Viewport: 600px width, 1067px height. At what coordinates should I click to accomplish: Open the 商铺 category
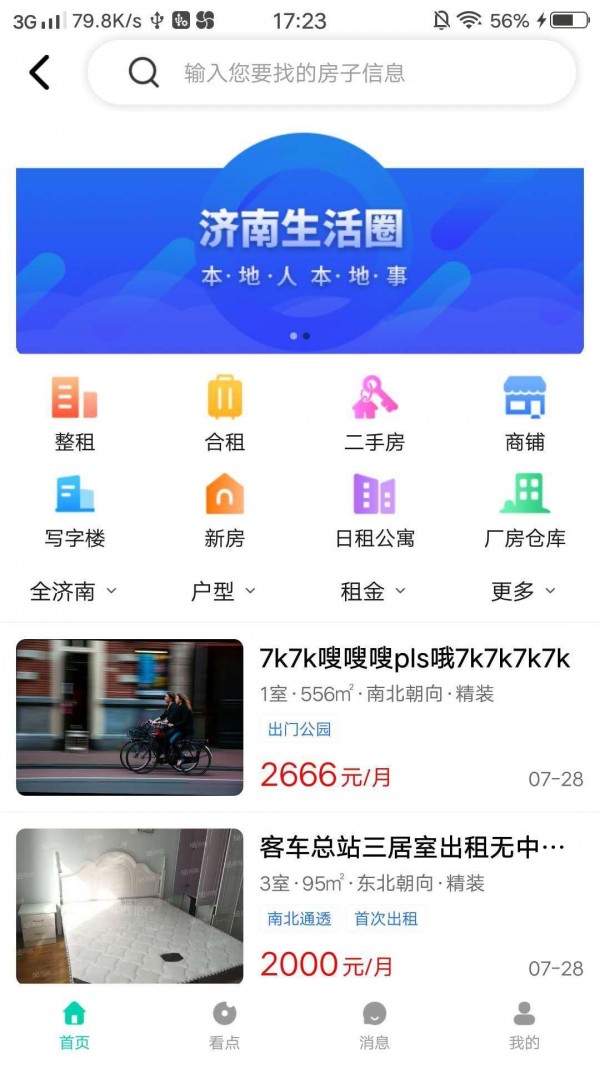[x=525, y=412]
